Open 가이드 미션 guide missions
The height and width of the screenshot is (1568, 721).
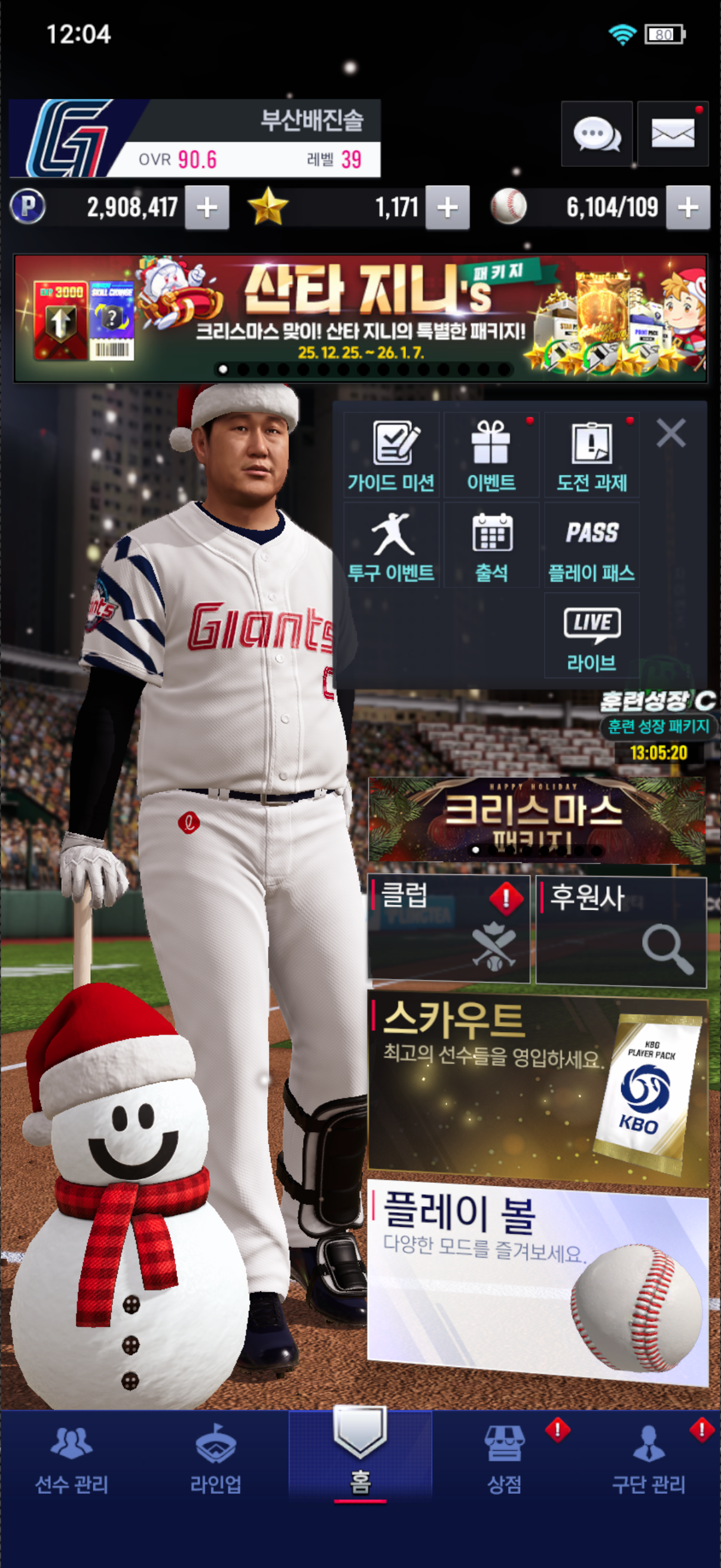pyautogui.click(x=391, y=454)
